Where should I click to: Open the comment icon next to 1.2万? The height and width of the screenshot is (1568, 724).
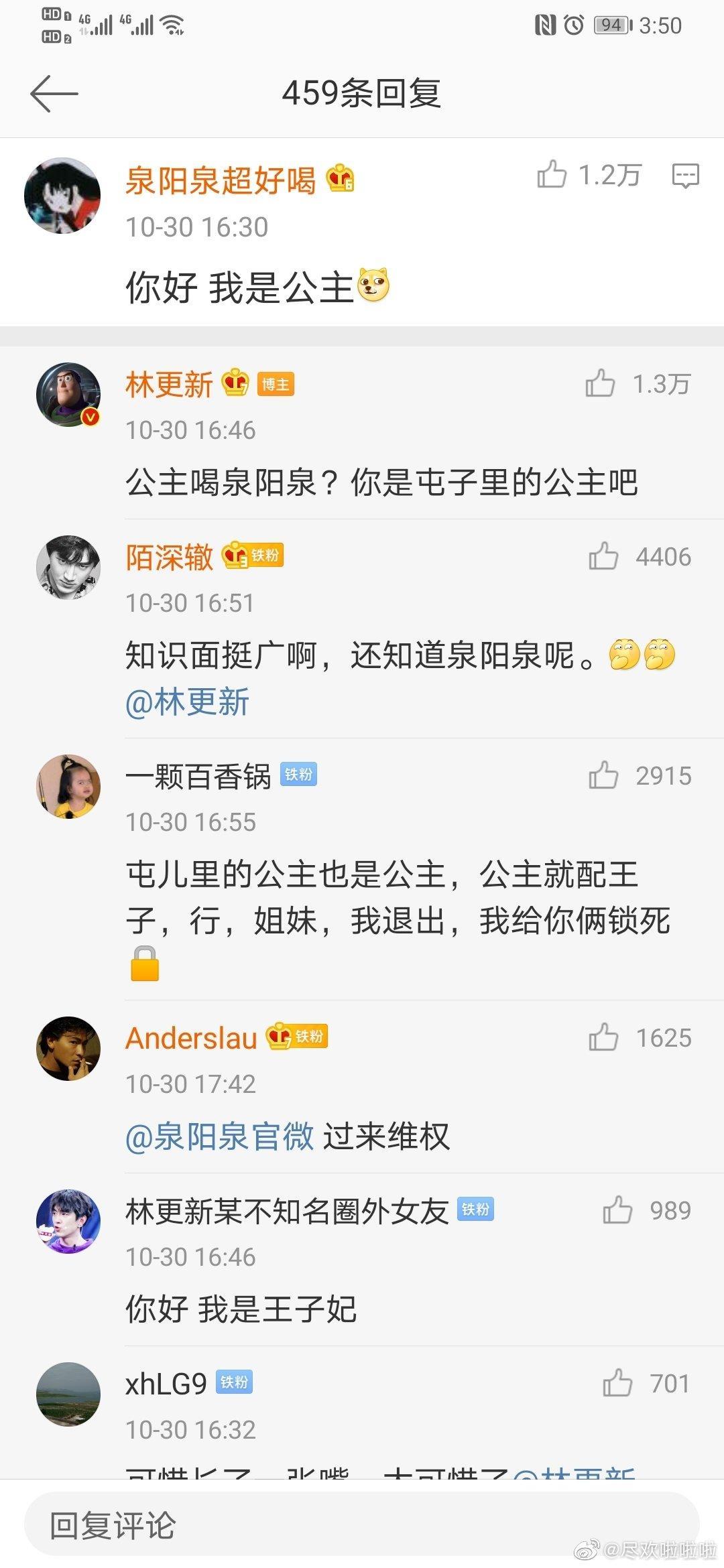pyautogui.click(x=685, y=176)
